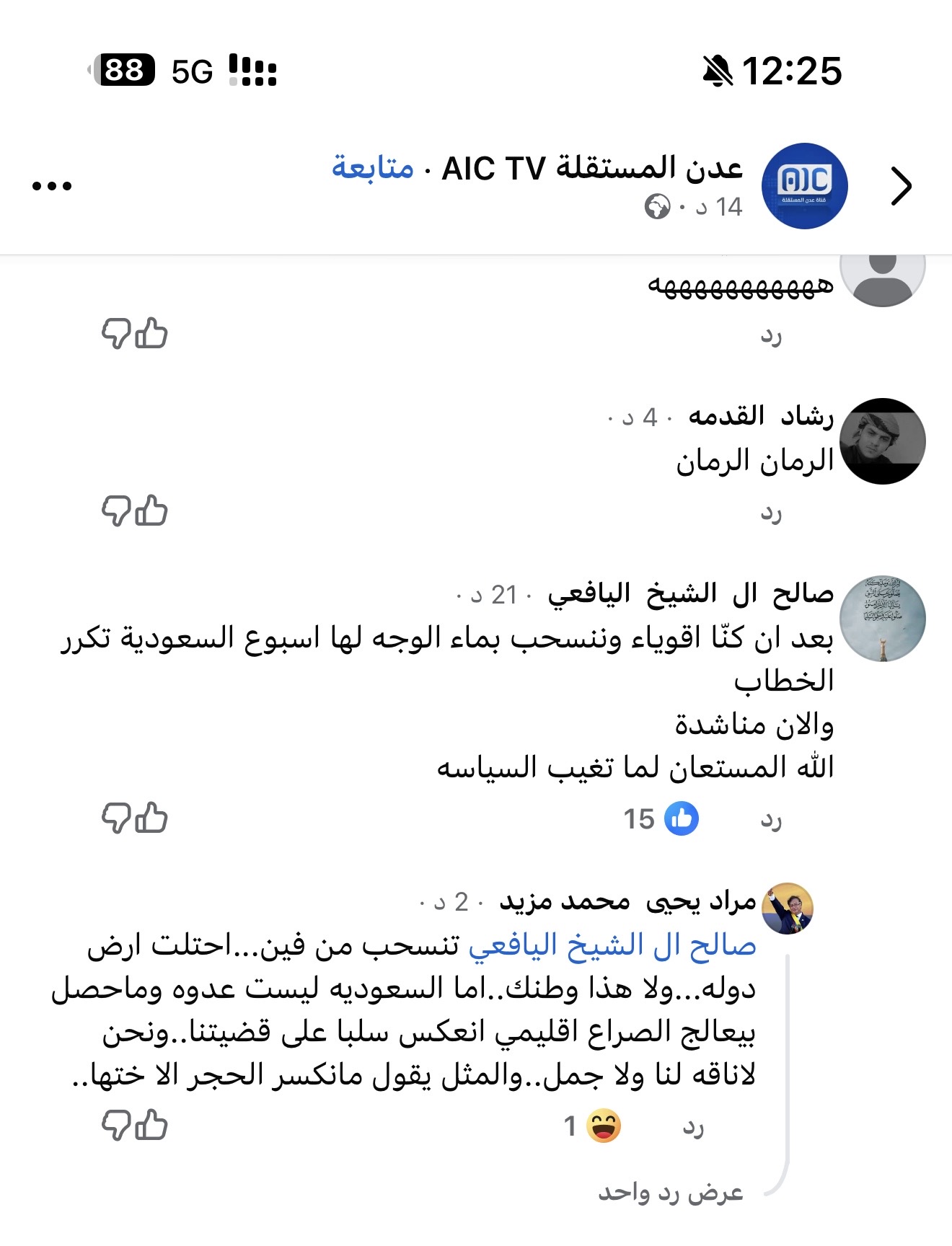Expand عرض رد واحد to show reply
The image size is (952, 1246).
click(670, 1193)
